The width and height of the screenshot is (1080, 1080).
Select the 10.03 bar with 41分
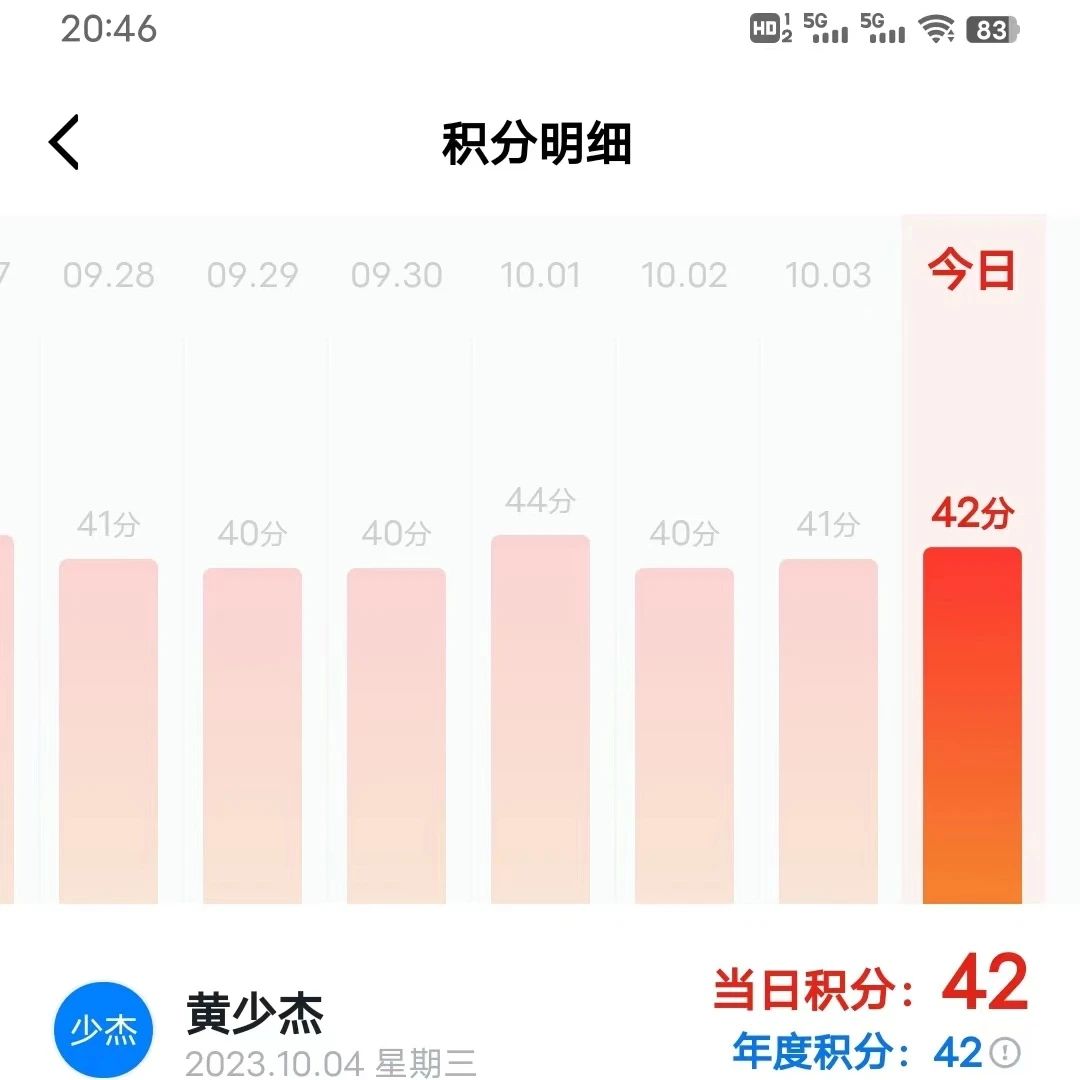click(x=828, y=730)
